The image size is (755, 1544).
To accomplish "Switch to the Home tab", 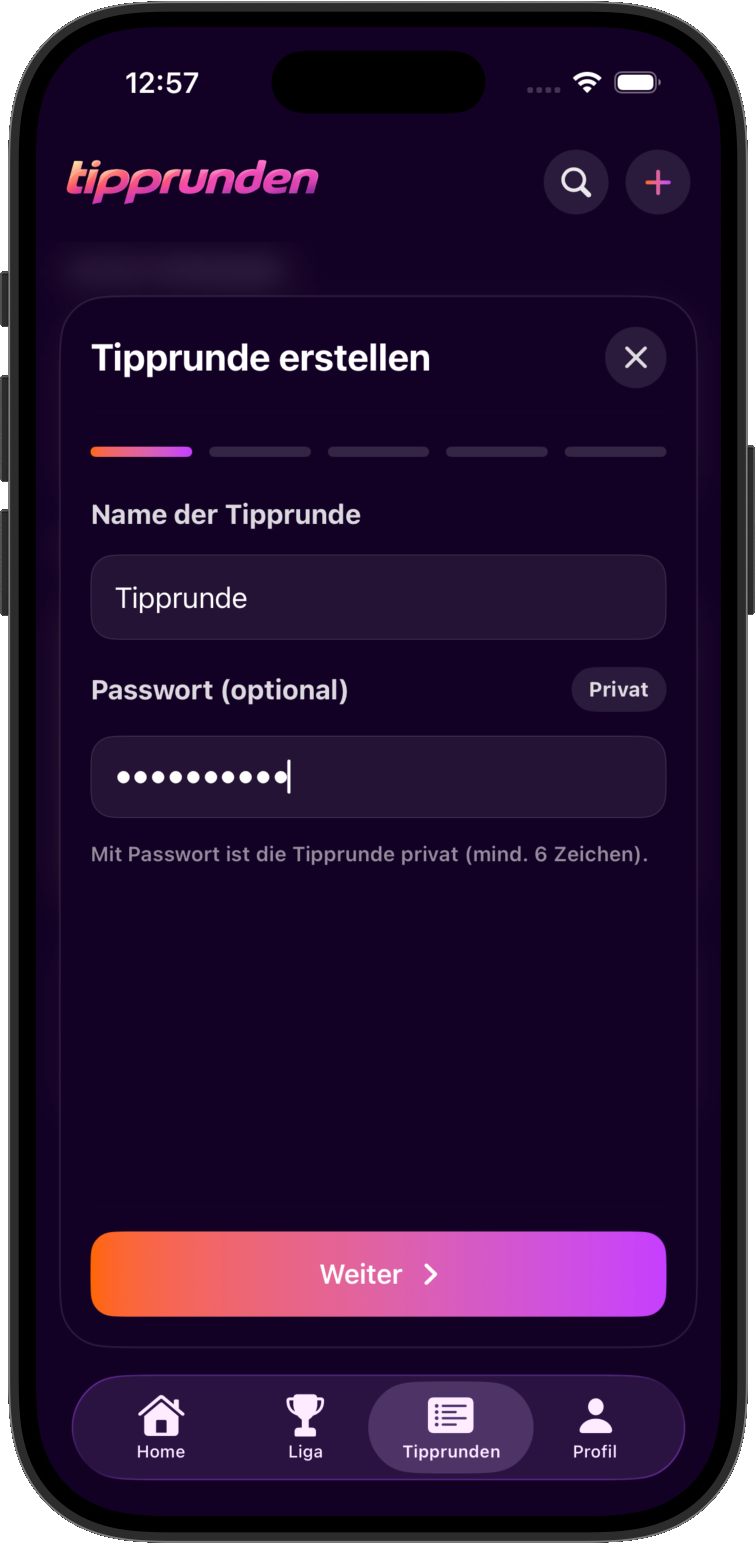I will (x=161, y=1427).
